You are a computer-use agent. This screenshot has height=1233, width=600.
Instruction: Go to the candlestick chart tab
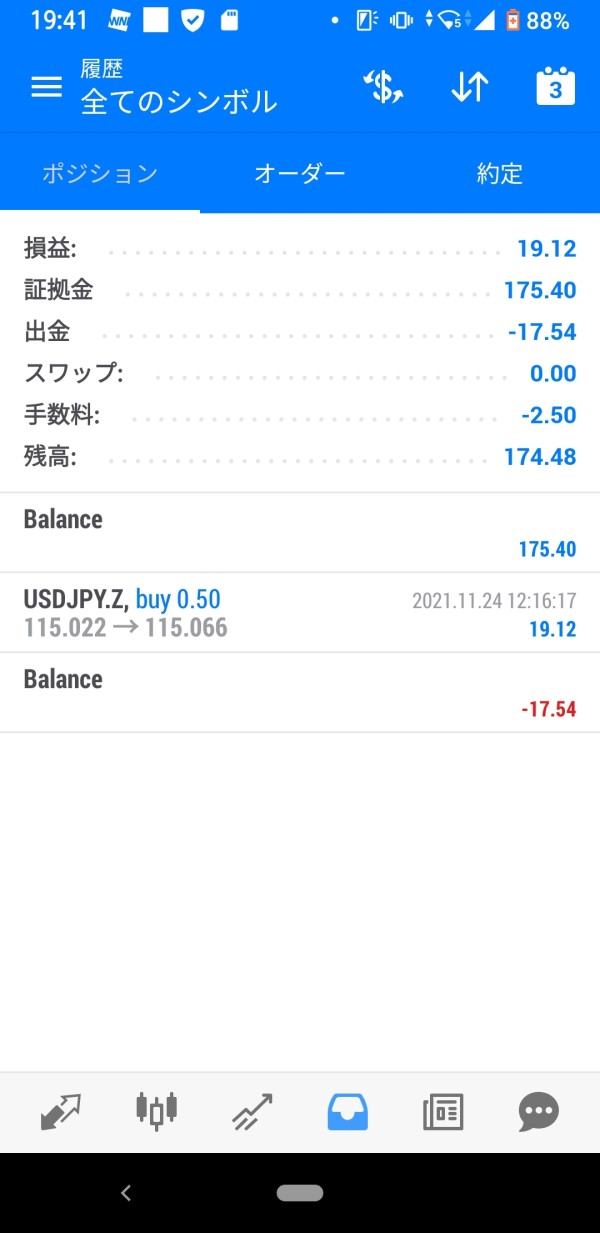tap(156, 1111)
